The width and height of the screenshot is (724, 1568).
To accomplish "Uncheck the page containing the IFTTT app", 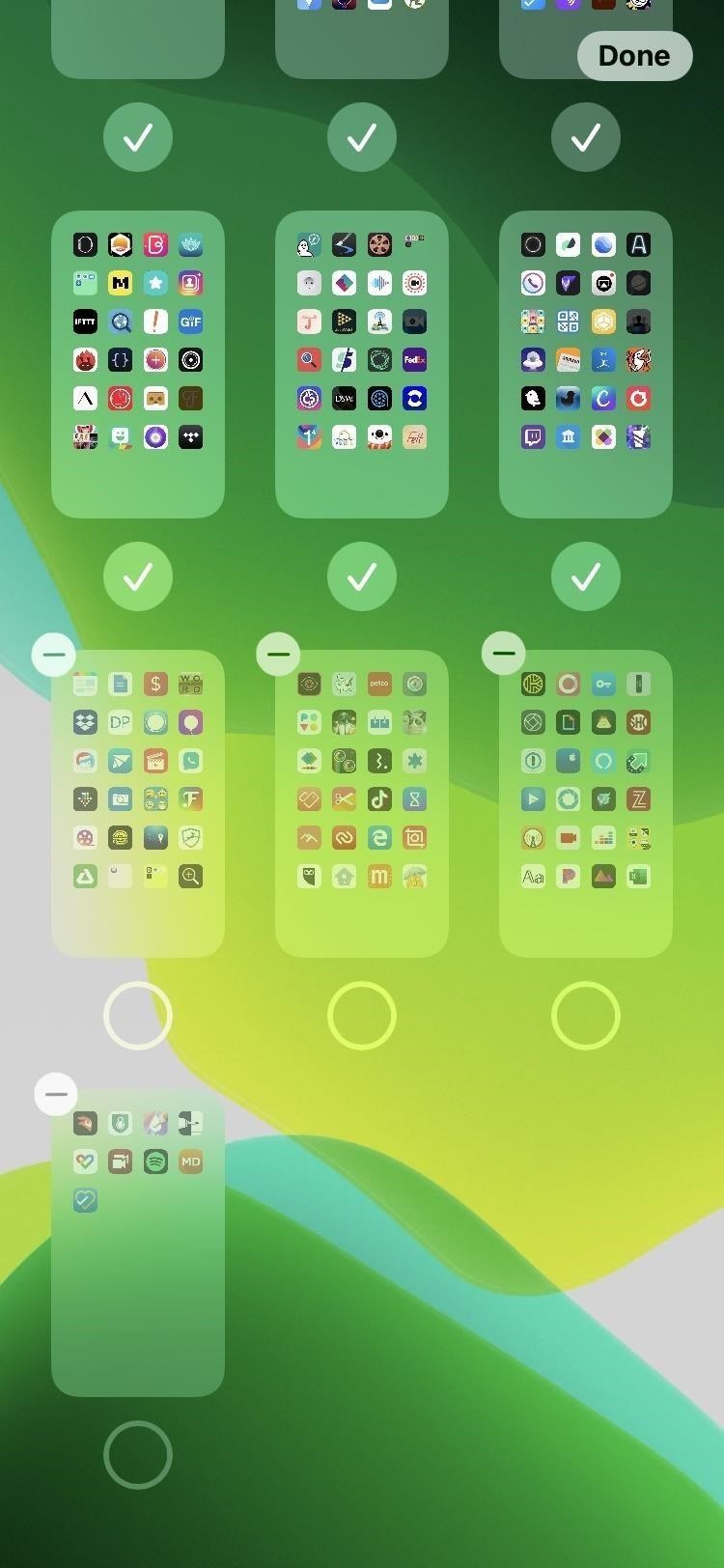I will point(138,576).
